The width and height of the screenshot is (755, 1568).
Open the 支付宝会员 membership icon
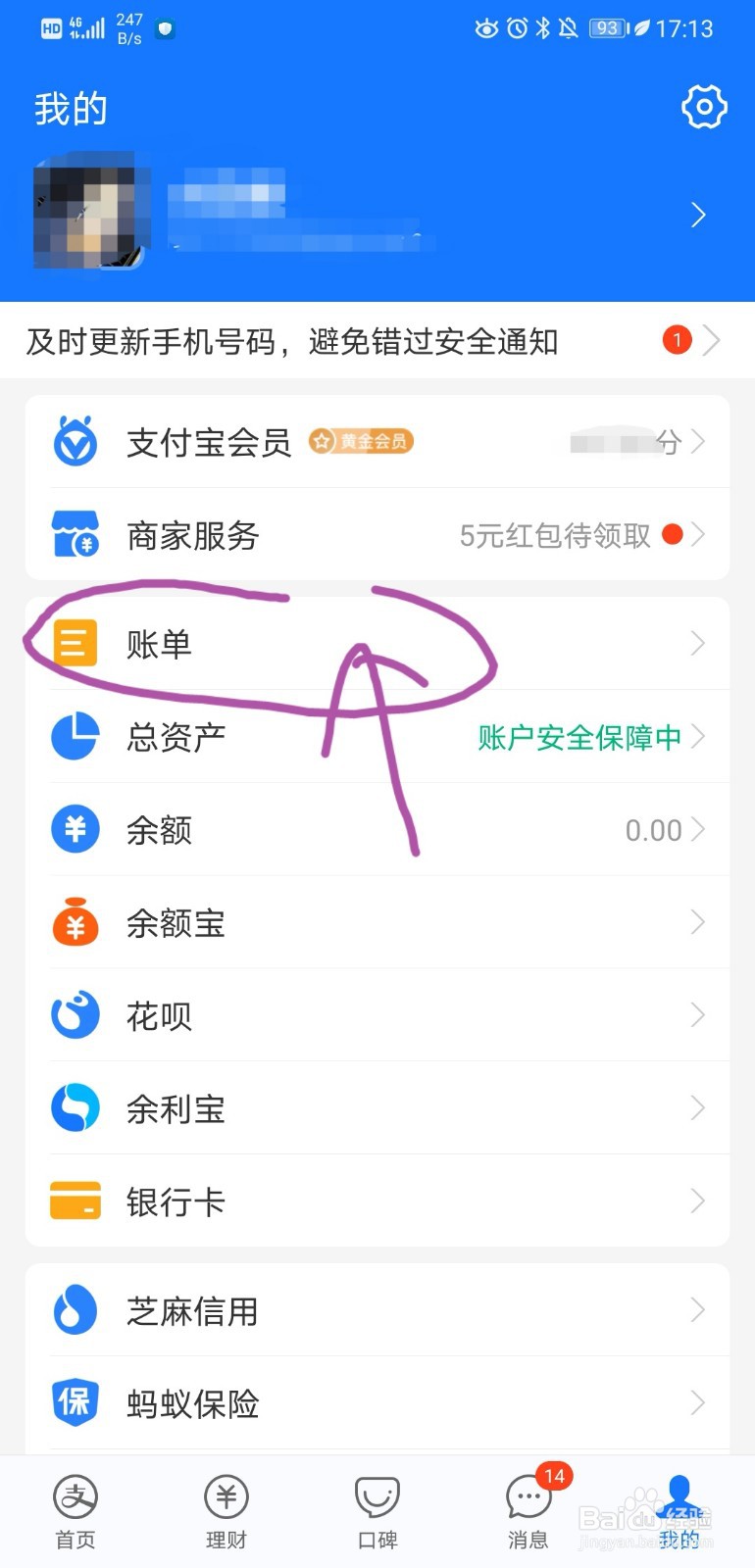(x=74, y=442)
